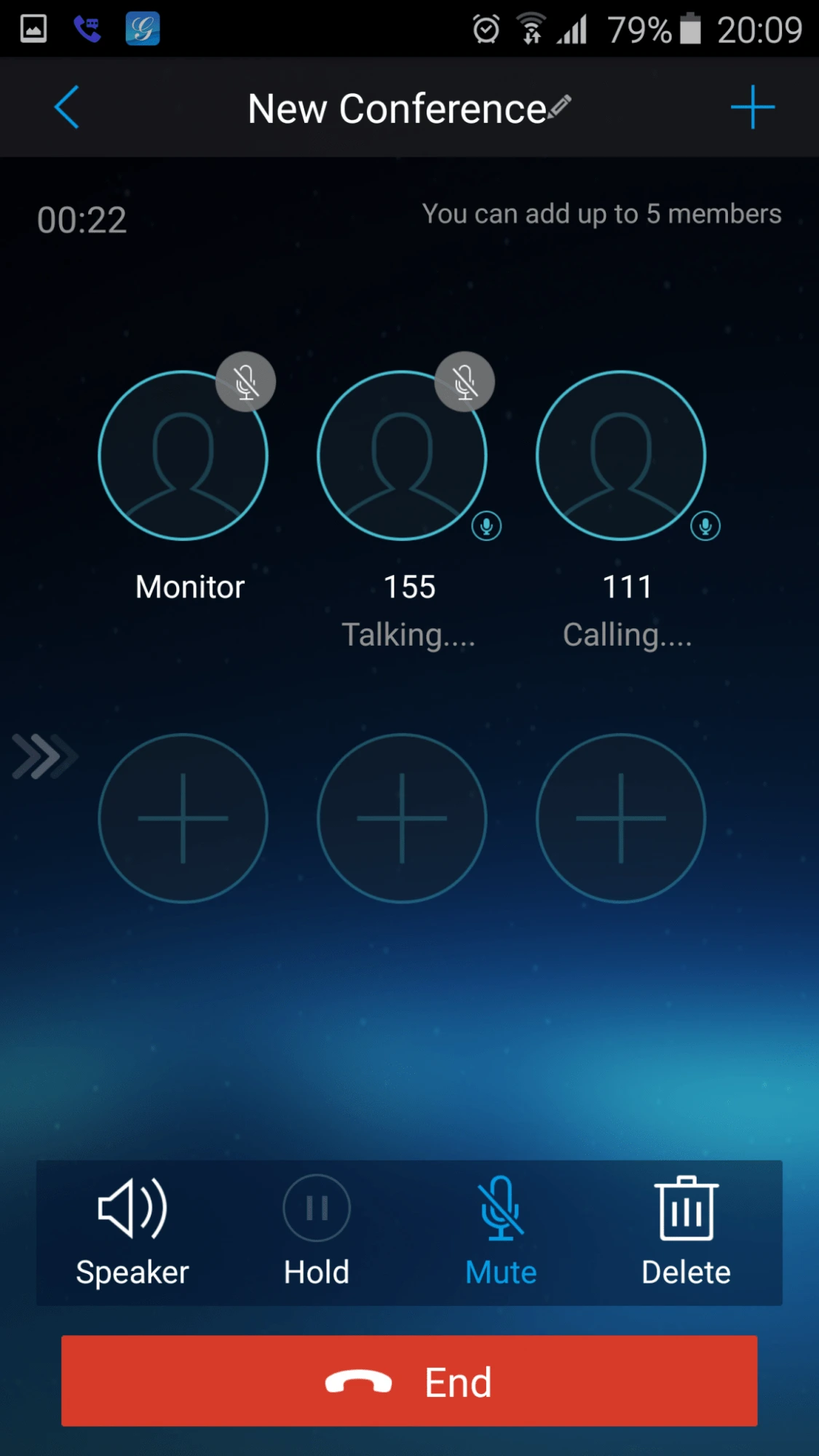Go back from the conference screen
Image resolution: width=819 pixels, height=1456 pixels.
66,108
